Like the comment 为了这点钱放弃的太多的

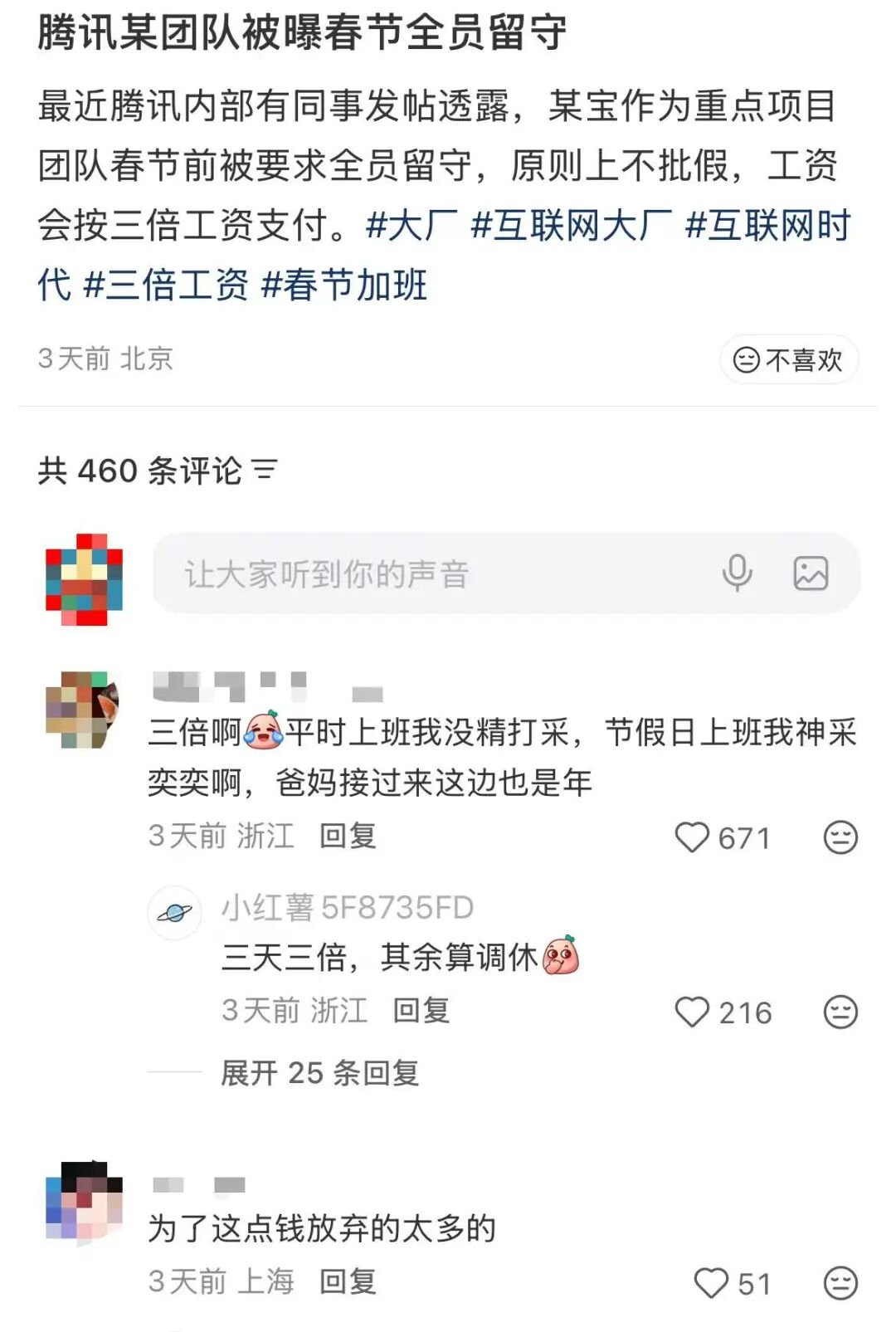pyautogui.click(x=711, y=1283)
